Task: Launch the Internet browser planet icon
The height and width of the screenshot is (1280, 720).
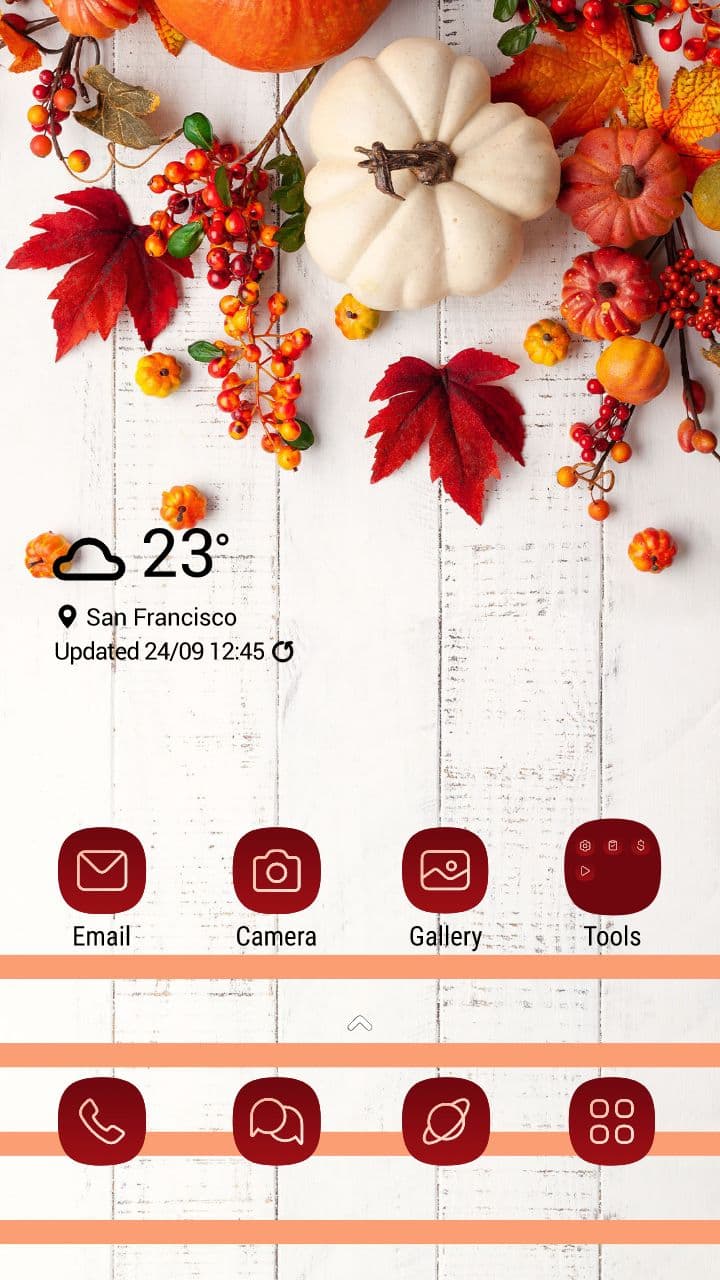Action: click(445, 1121)
